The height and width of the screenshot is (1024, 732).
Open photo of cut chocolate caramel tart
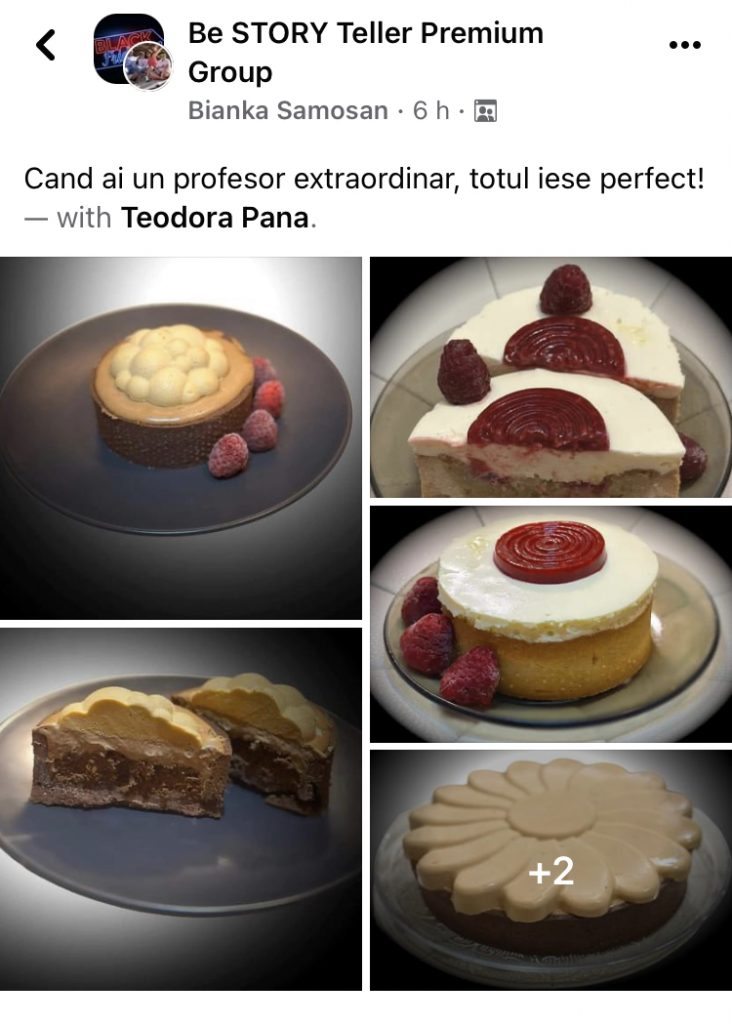point(180,808)
